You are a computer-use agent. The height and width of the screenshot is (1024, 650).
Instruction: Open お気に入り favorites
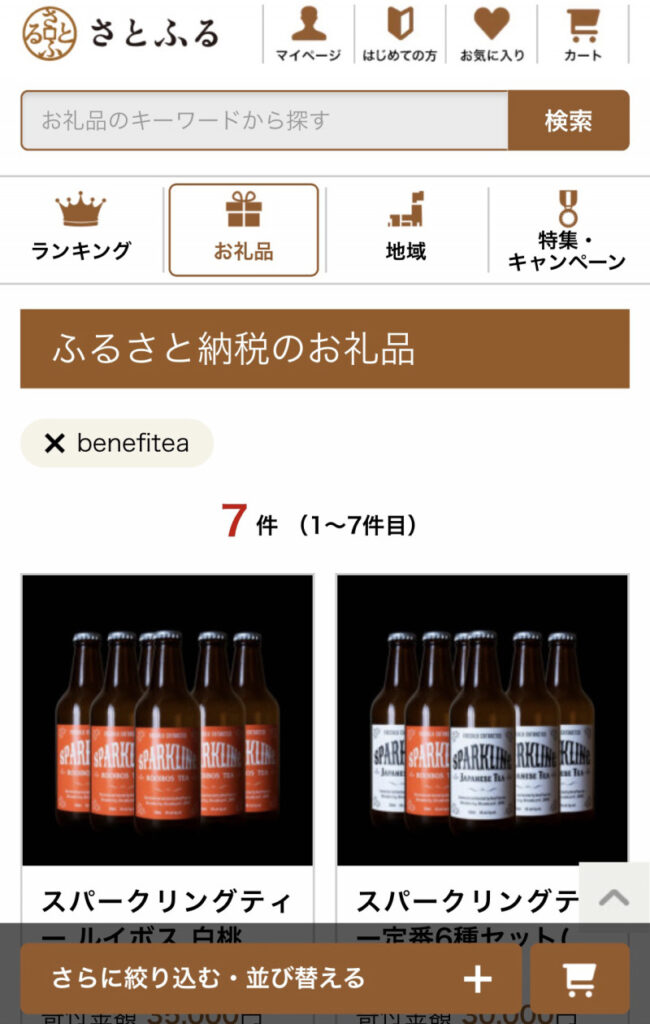491,35
